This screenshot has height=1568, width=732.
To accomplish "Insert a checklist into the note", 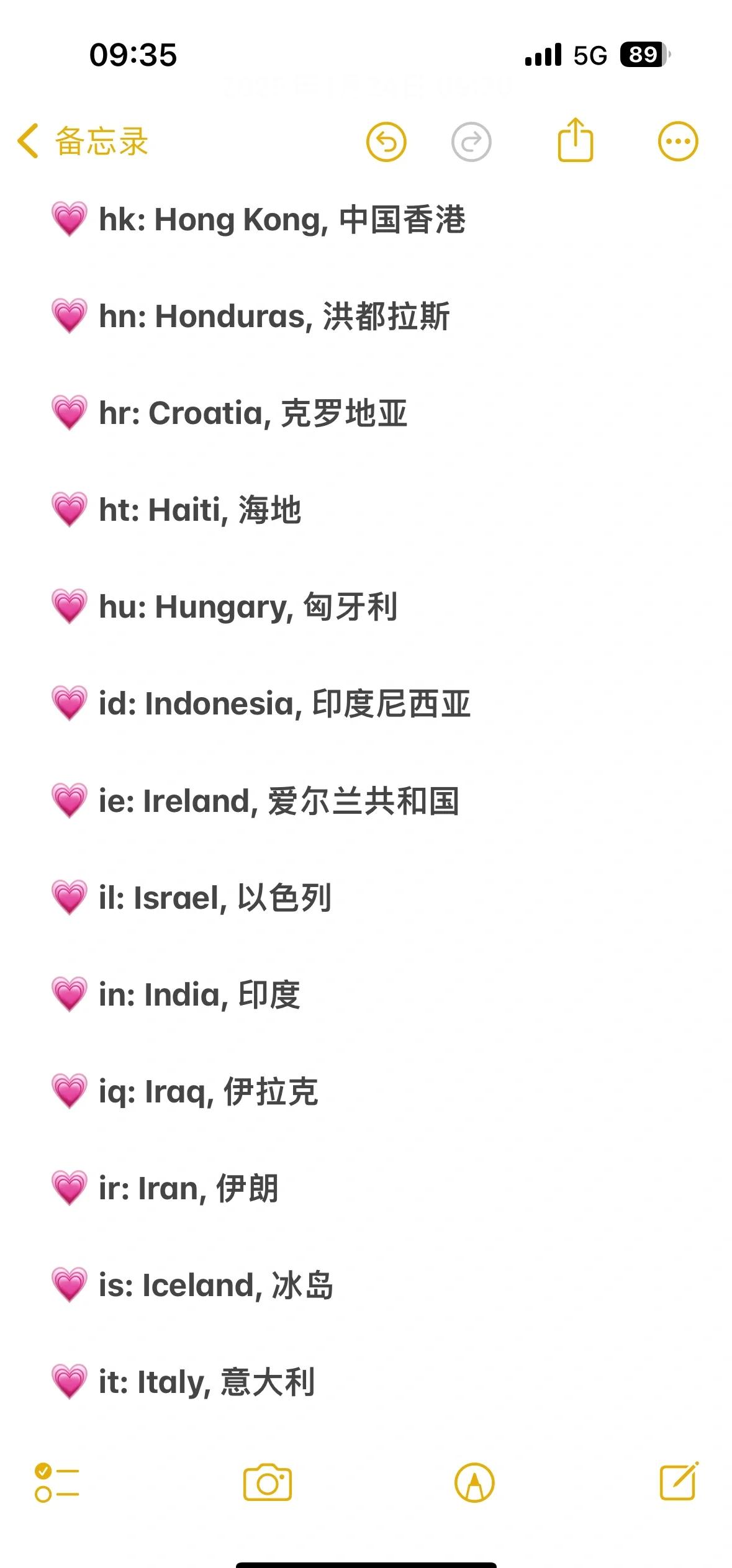I will [56, 1482].
